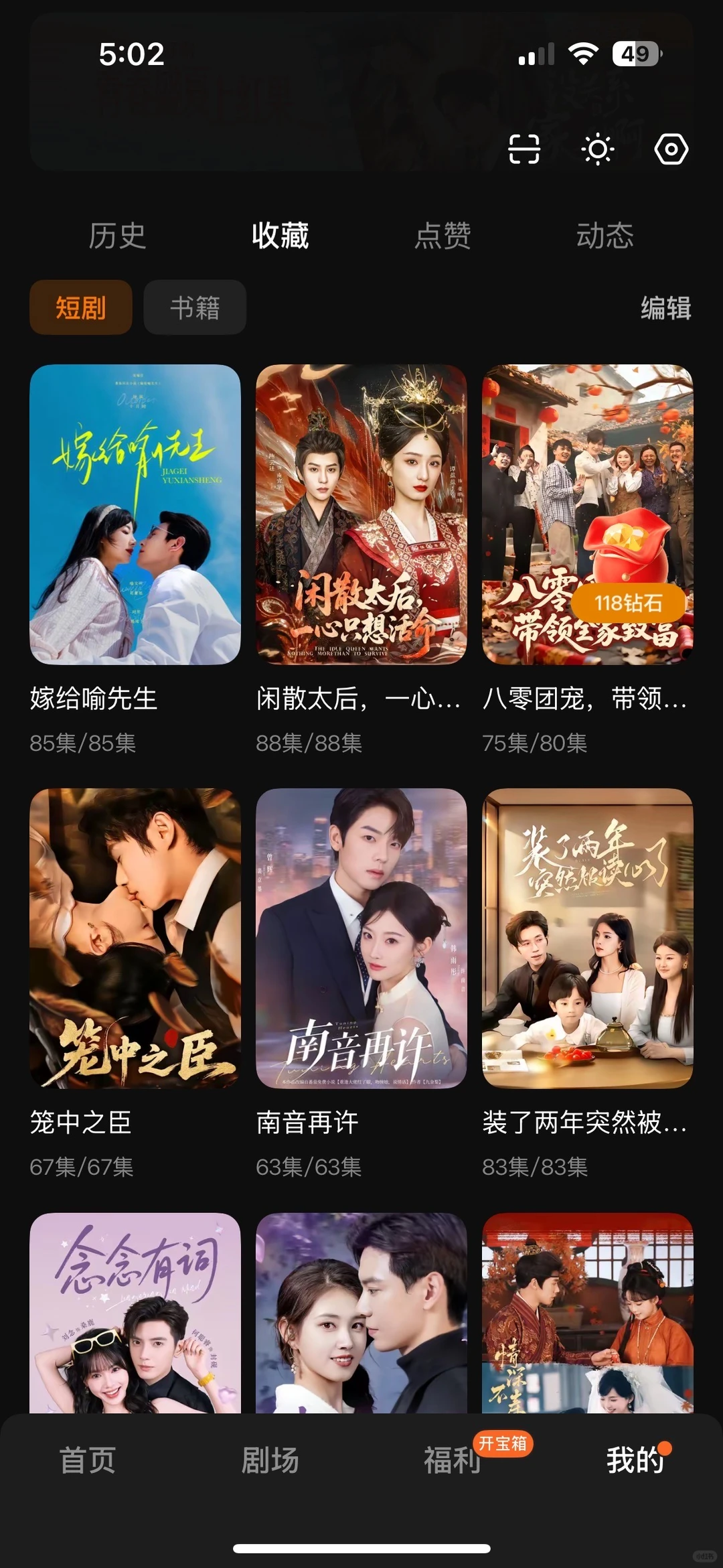Open the drama 八零团宠
Viewport: 723px width, 1568px height.
587,514
